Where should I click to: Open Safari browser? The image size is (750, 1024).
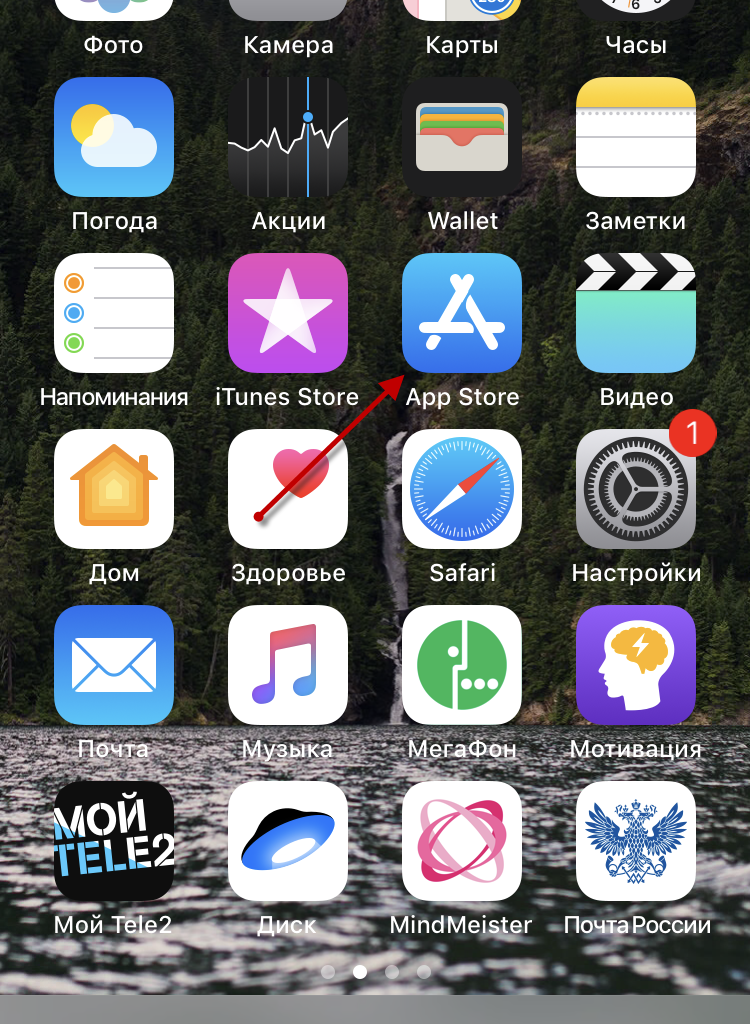[x=462, y=489]
